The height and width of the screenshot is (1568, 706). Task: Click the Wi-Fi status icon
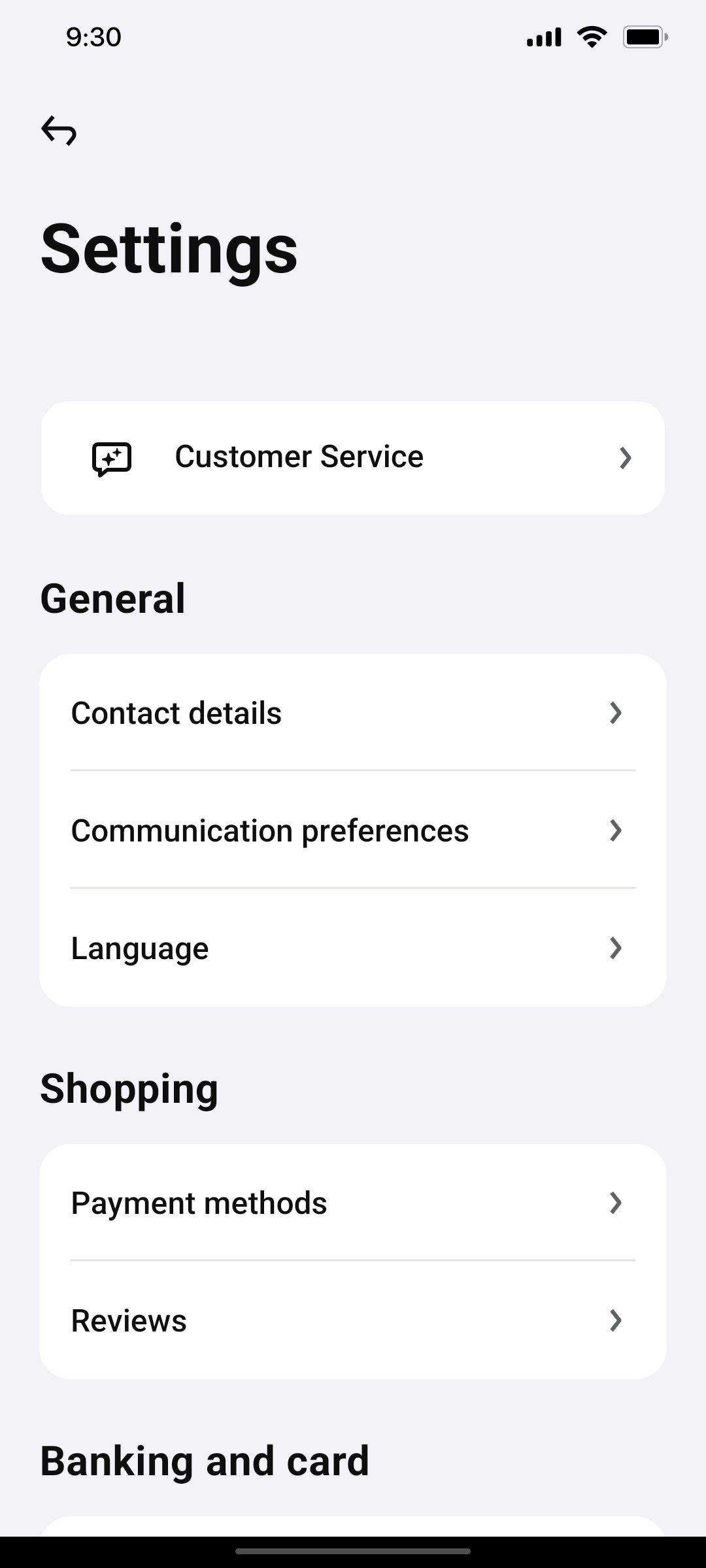click(x=592, y=37)
